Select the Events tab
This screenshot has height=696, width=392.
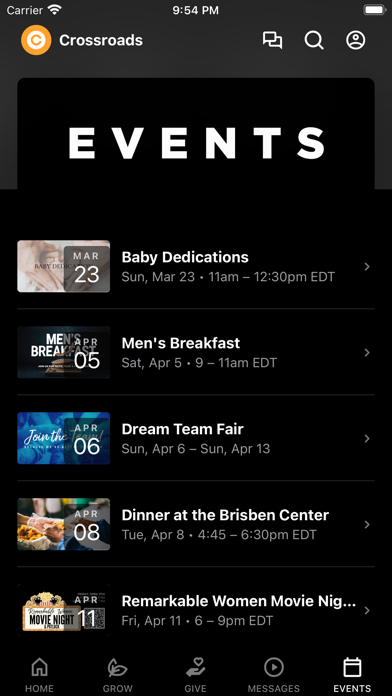pyautogui.click(x=352, y=675)
